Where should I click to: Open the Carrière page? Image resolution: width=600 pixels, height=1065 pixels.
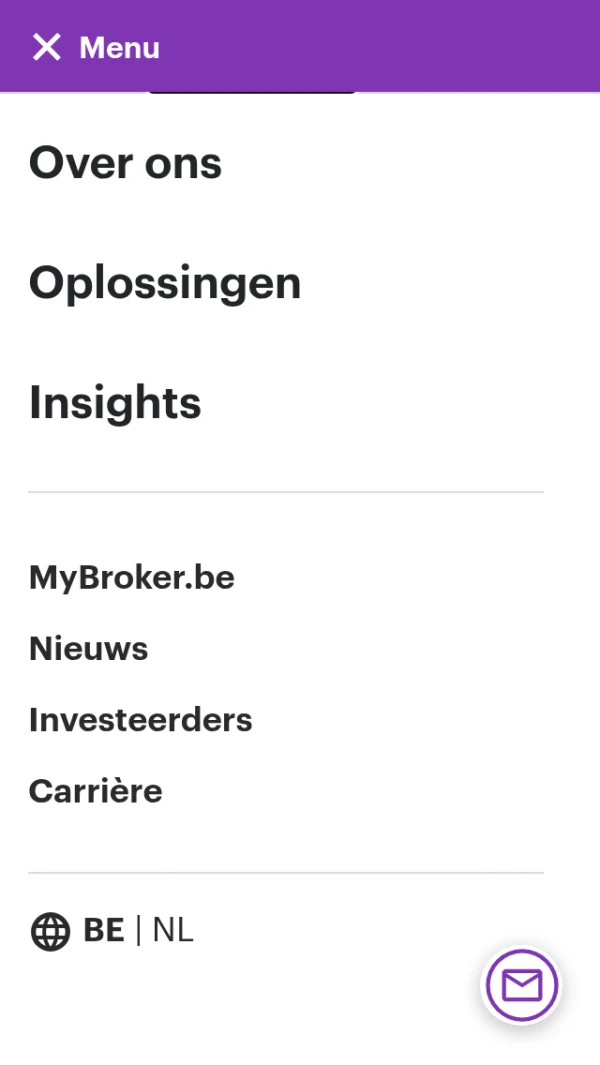click(x=96, y=791)
